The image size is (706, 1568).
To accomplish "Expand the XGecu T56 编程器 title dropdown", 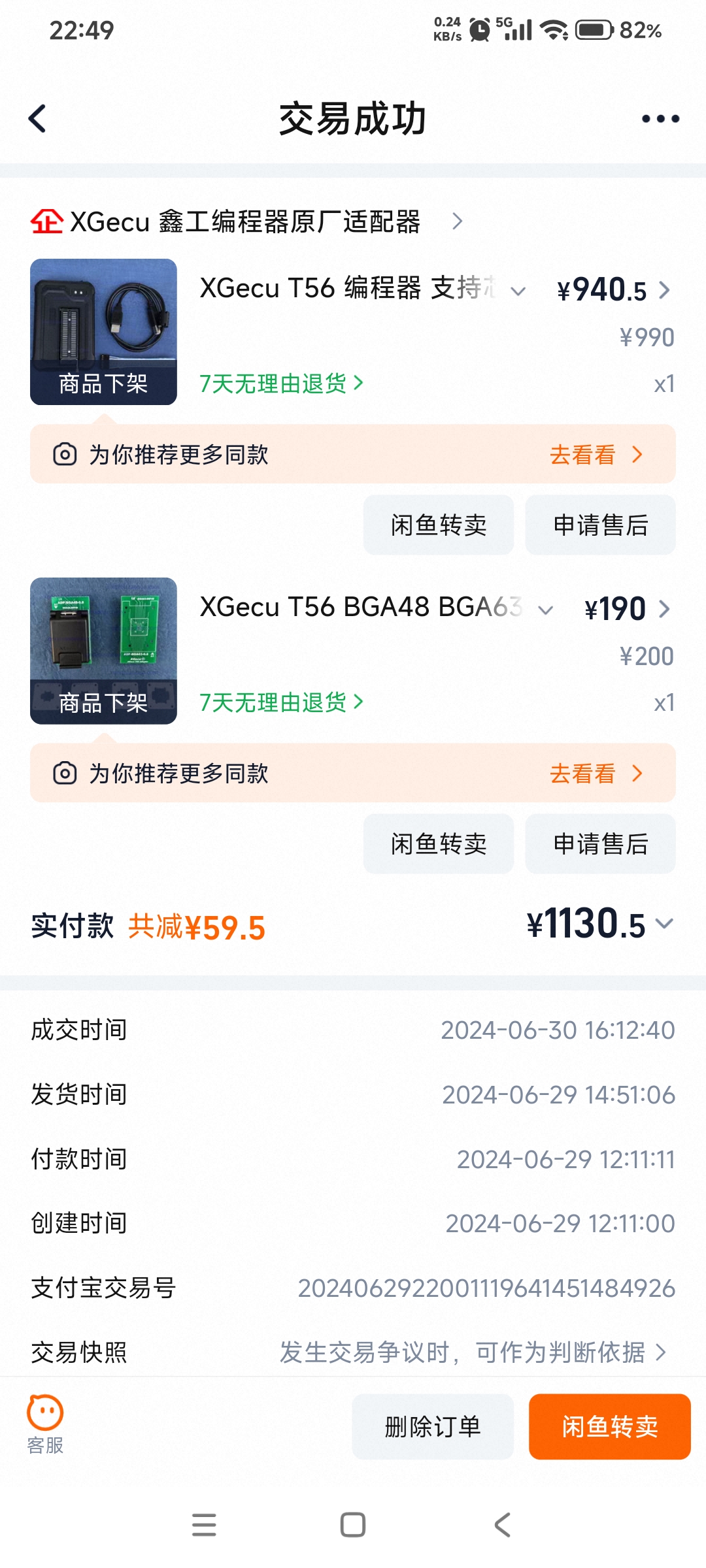I will [x=518, y=291].
